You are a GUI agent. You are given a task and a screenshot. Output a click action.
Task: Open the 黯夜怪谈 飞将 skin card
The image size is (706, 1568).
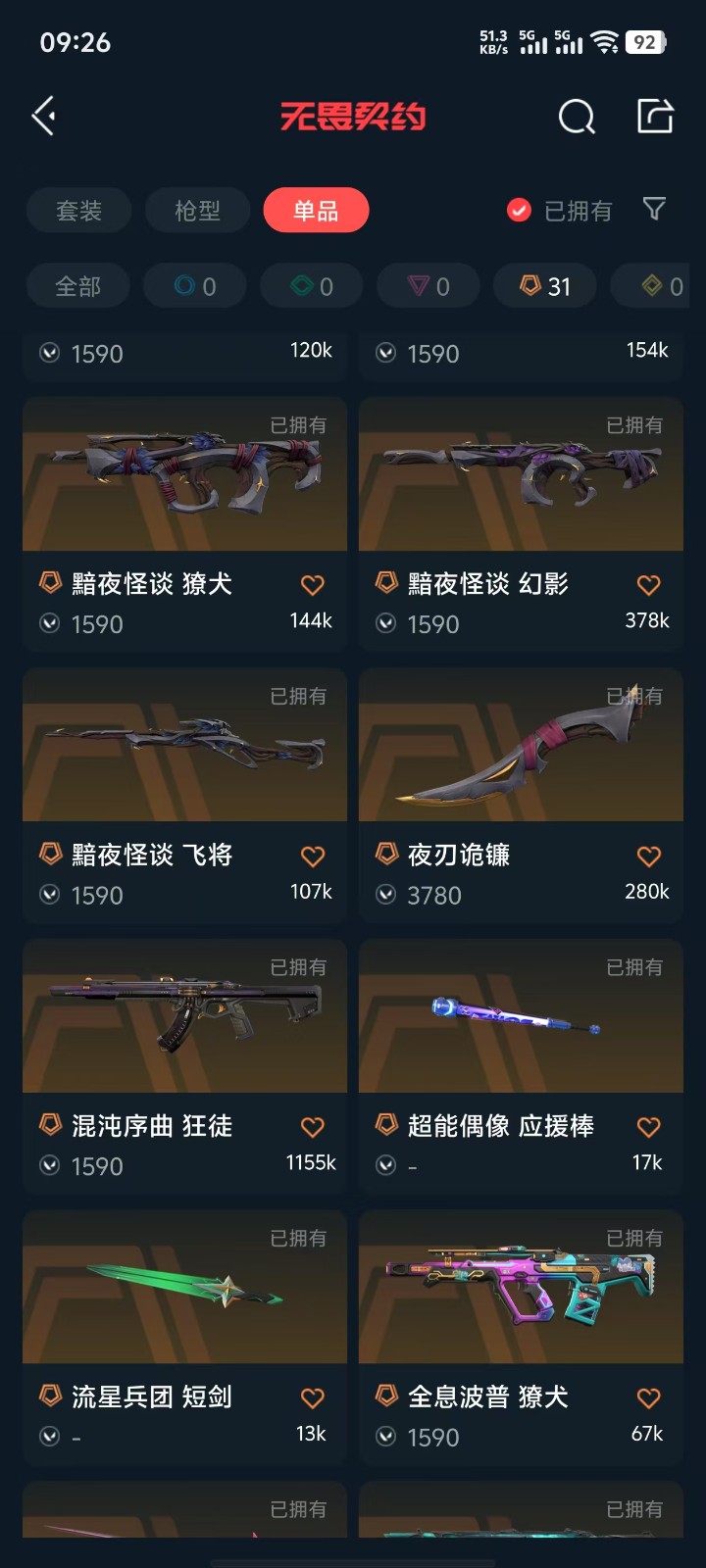[x=184, y=796]
